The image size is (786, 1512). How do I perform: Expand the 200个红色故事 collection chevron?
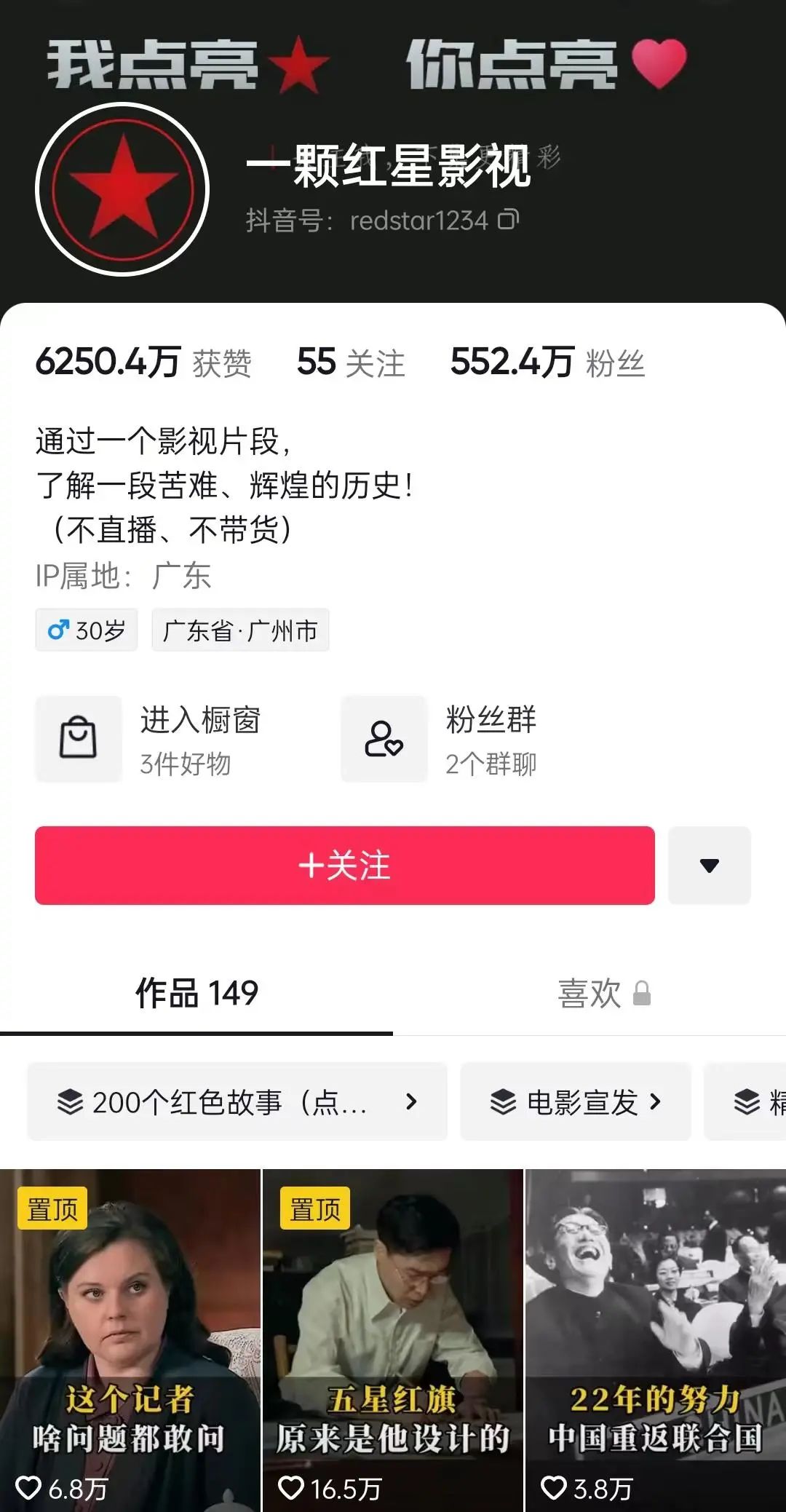(412, 1103)
